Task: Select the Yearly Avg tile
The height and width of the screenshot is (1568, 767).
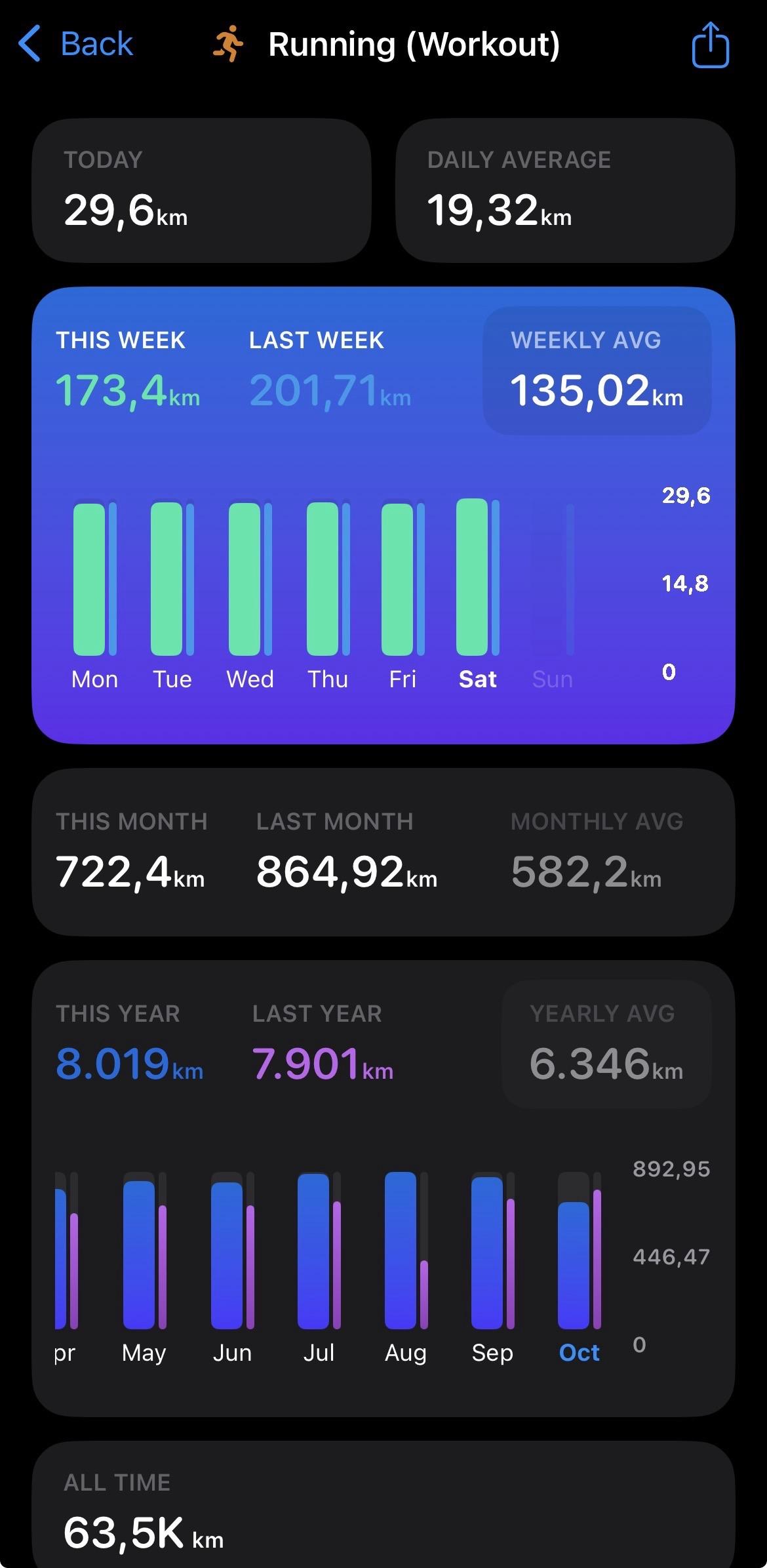Action: click(606, 1044)
